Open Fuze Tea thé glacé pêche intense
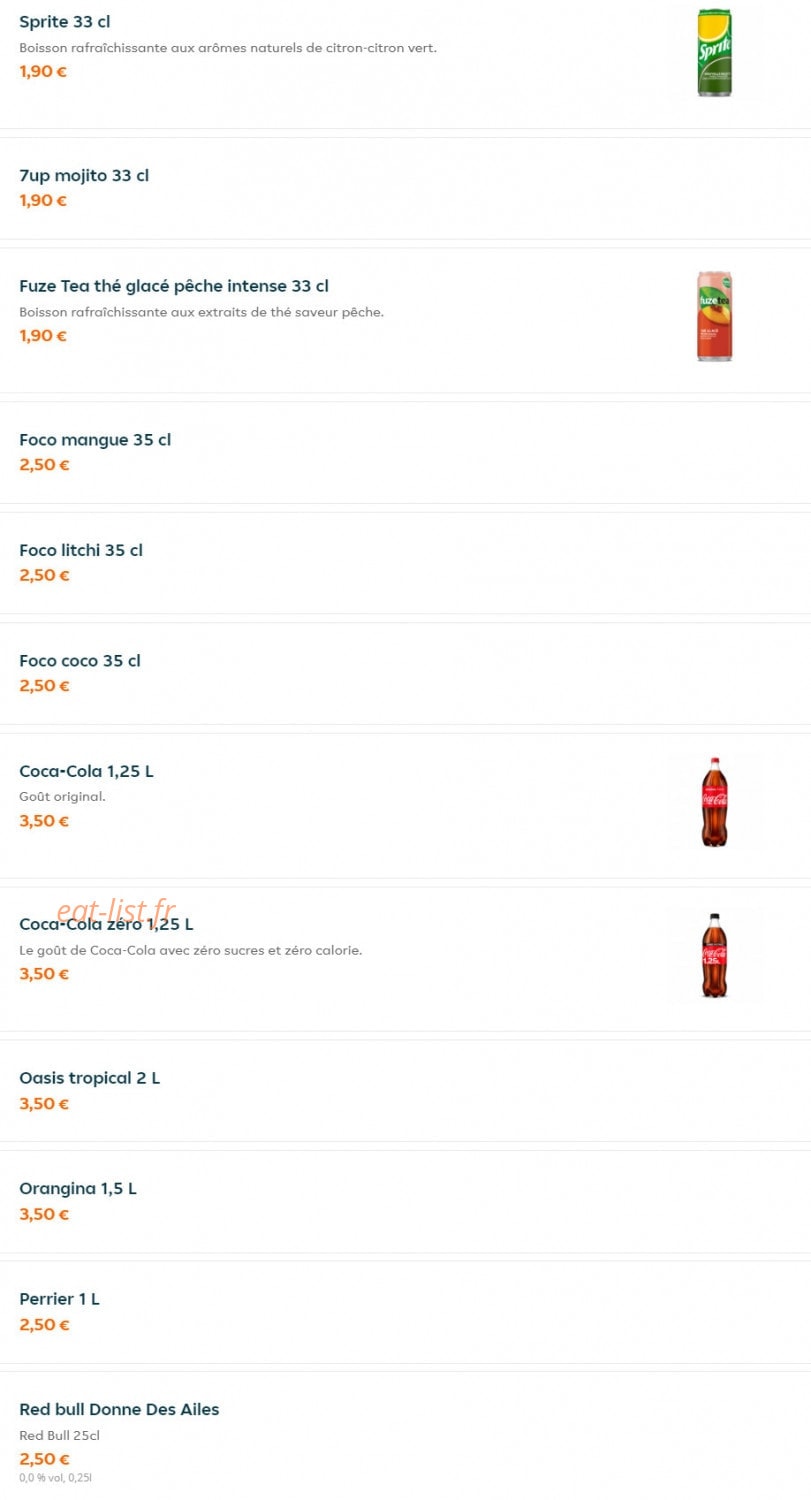The image size is (811, 1500). pos(405,320)
